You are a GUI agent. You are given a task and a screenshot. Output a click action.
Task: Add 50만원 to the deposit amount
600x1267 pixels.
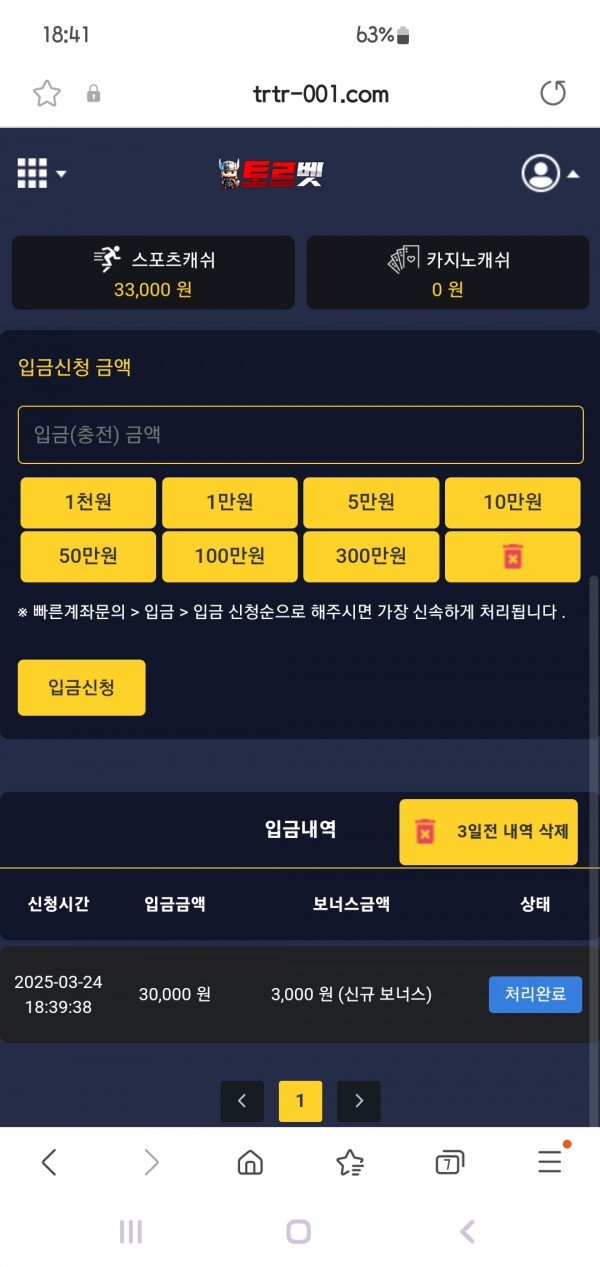[x=88, y=556]
